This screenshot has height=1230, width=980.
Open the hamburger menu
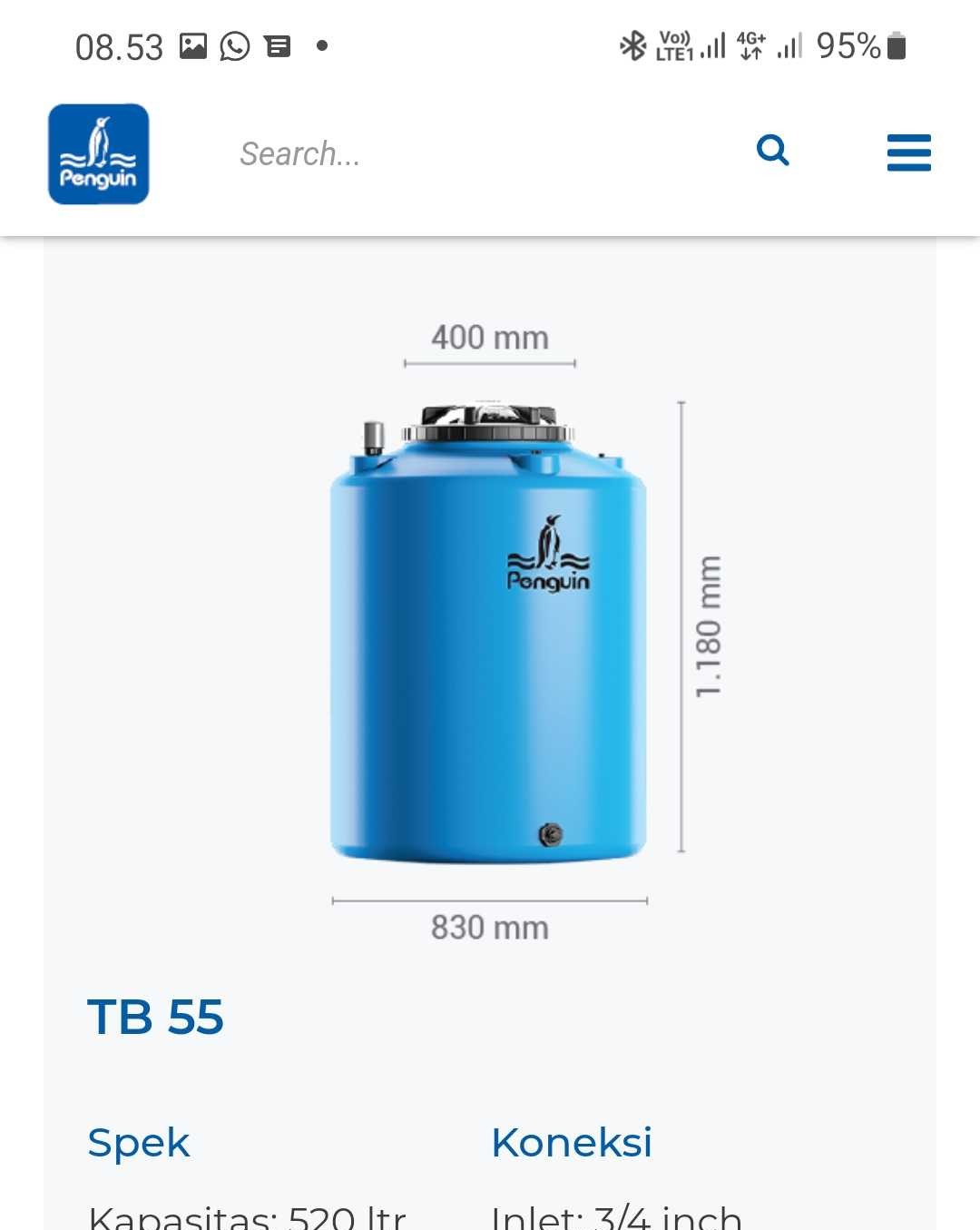908,153
